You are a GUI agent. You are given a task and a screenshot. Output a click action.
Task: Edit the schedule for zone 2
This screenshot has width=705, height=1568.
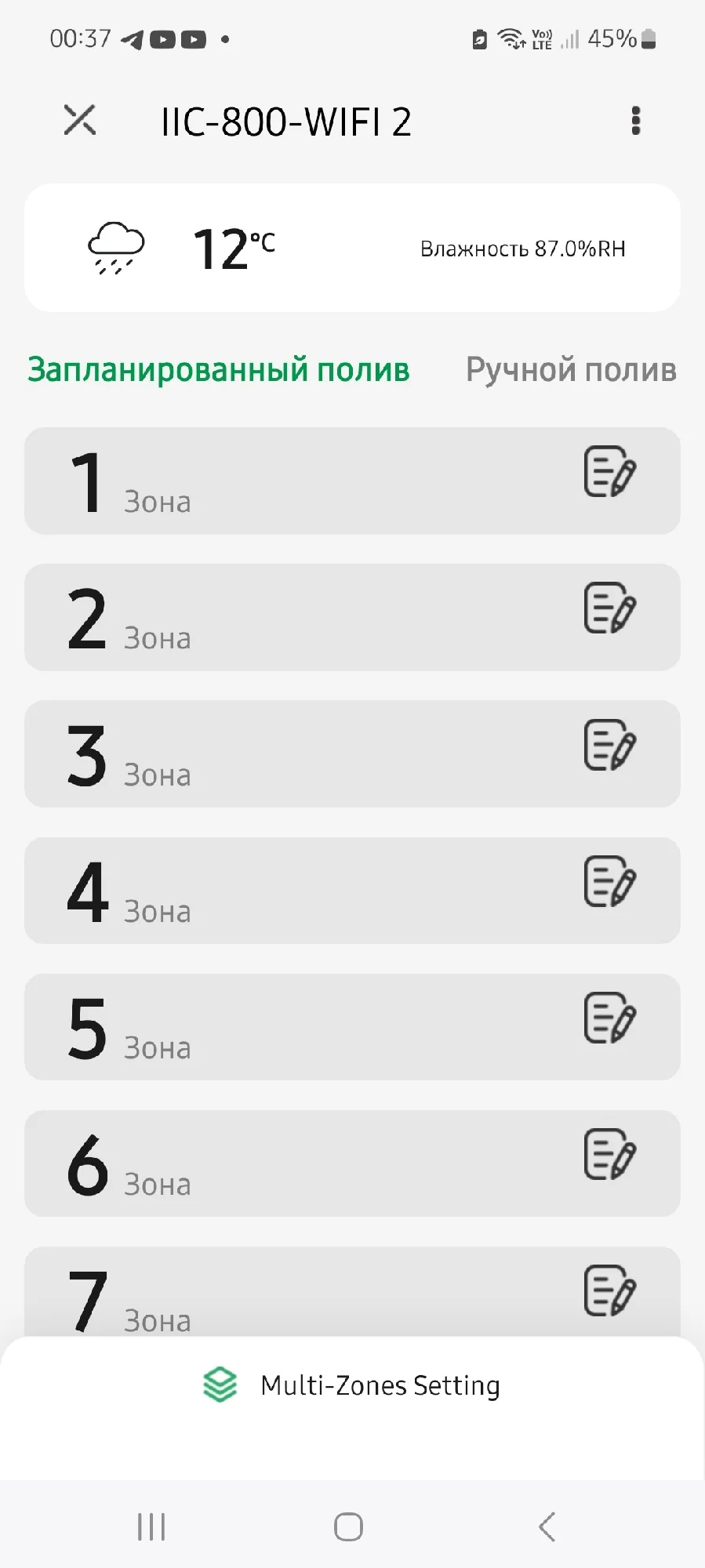[x=609, y=608]
